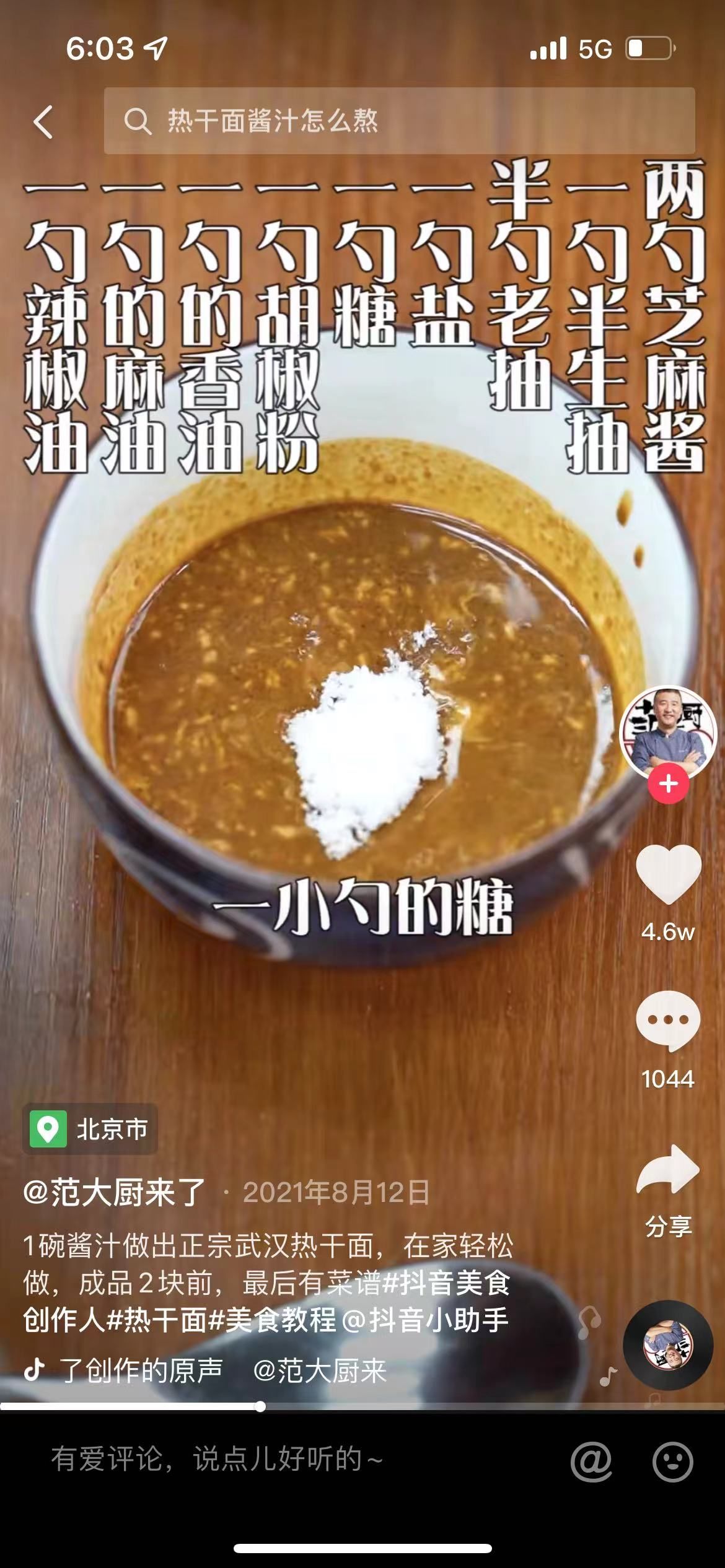Open hashtag #美食教程
Image resolution: width=725 pixels, height=1568 pixels.
coord(273,1320)
